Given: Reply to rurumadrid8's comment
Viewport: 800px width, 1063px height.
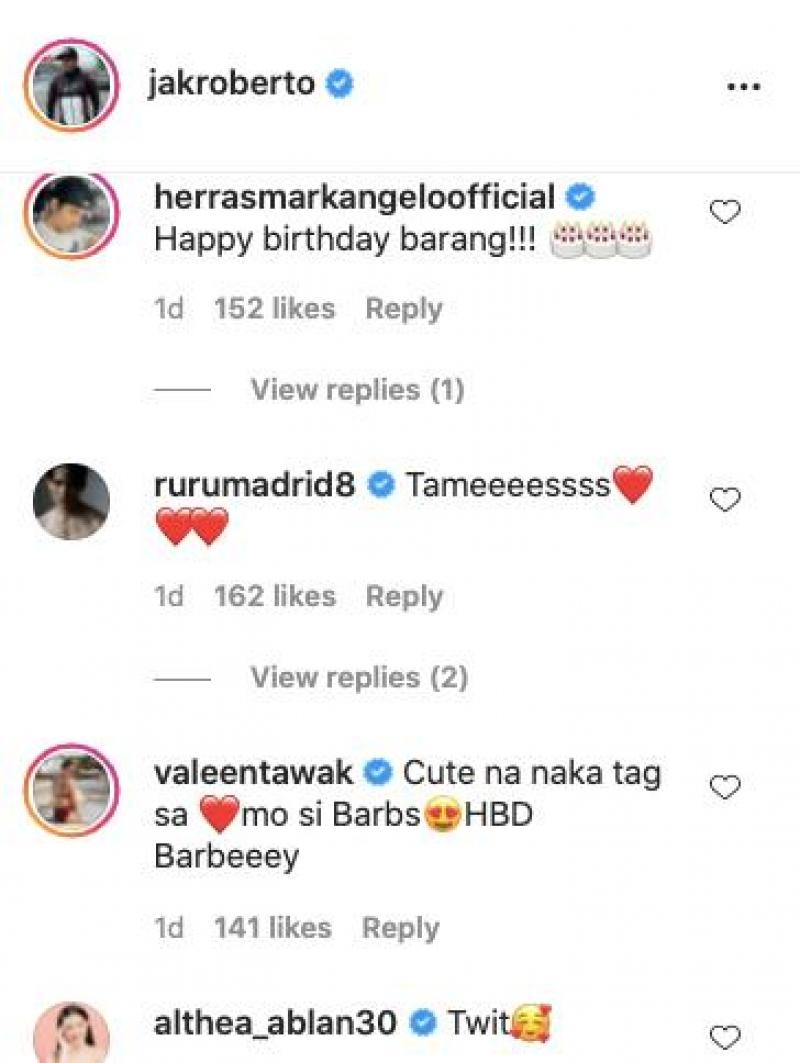Looking at the screenshot, I should click(403, 597).
